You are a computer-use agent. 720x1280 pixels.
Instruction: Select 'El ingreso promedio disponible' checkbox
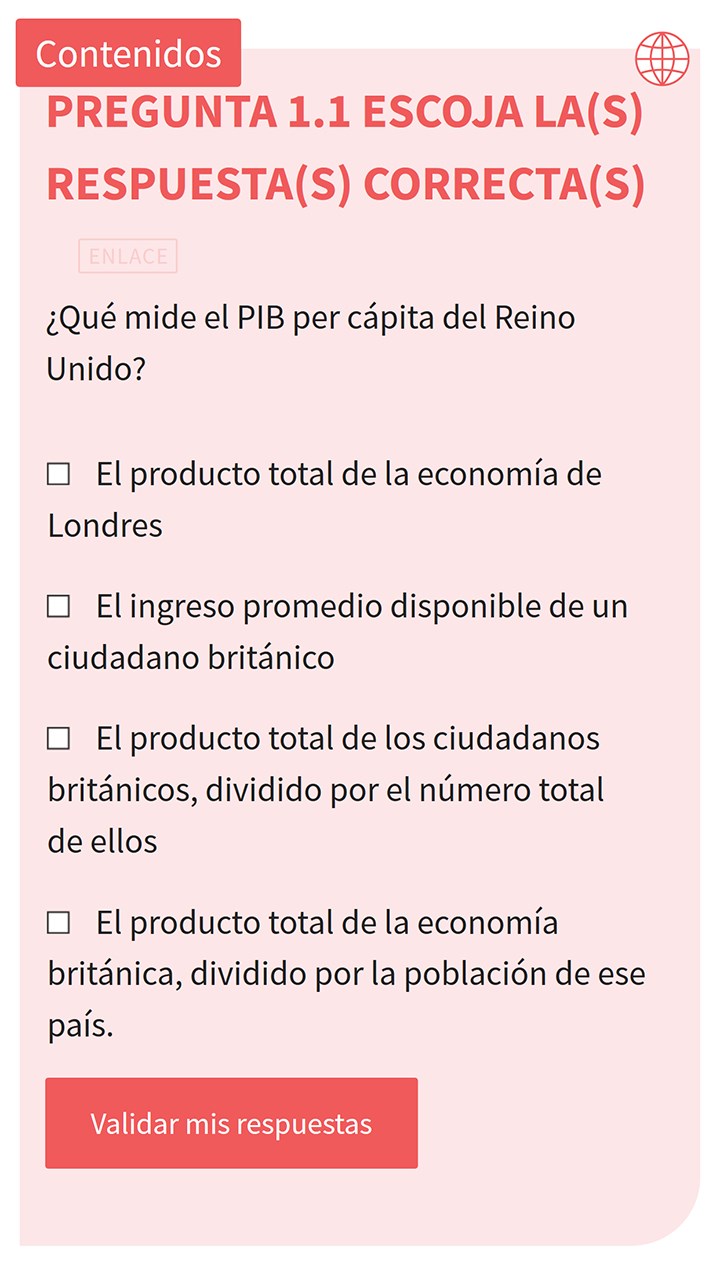point(59,606)
